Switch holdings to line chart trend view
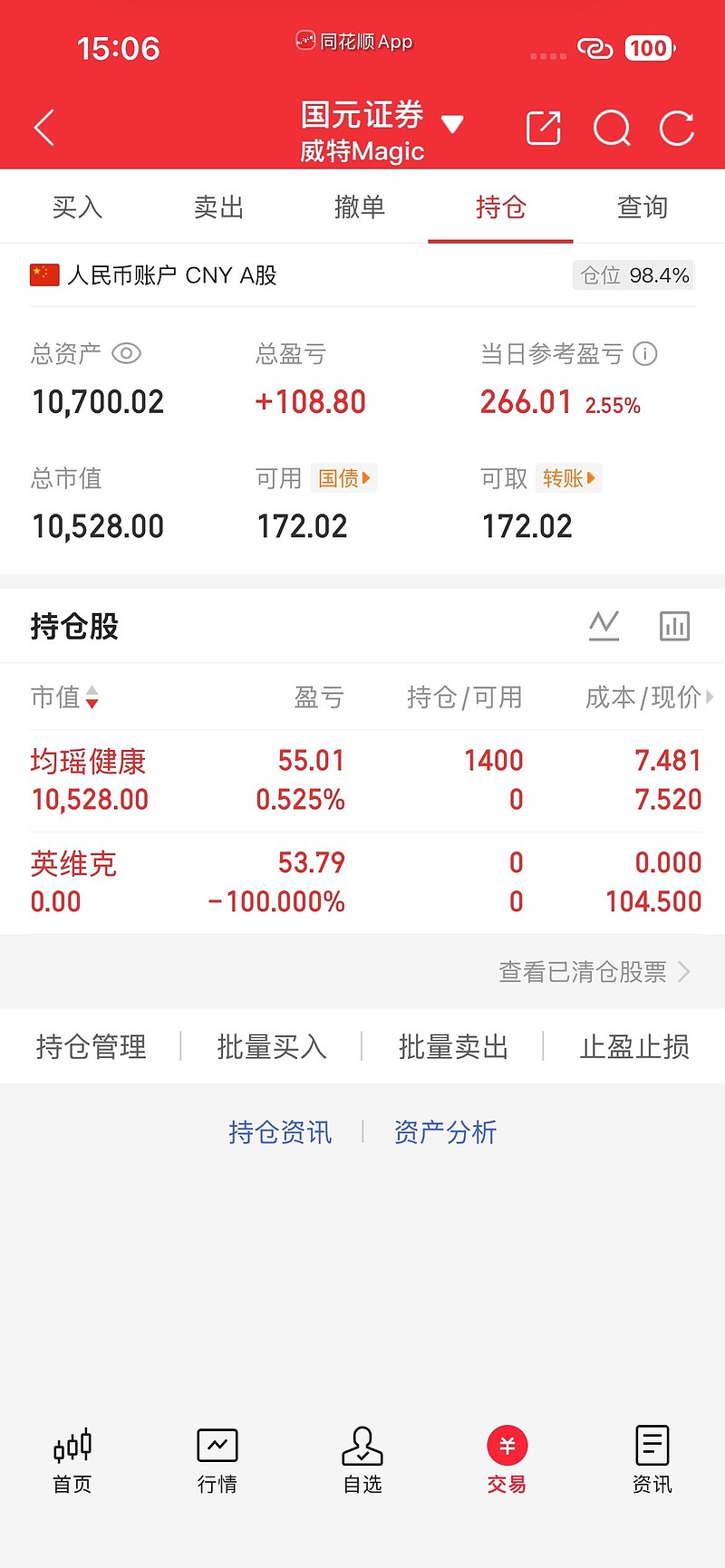Viewport: 725px width, 1568px height. [604, 625]
